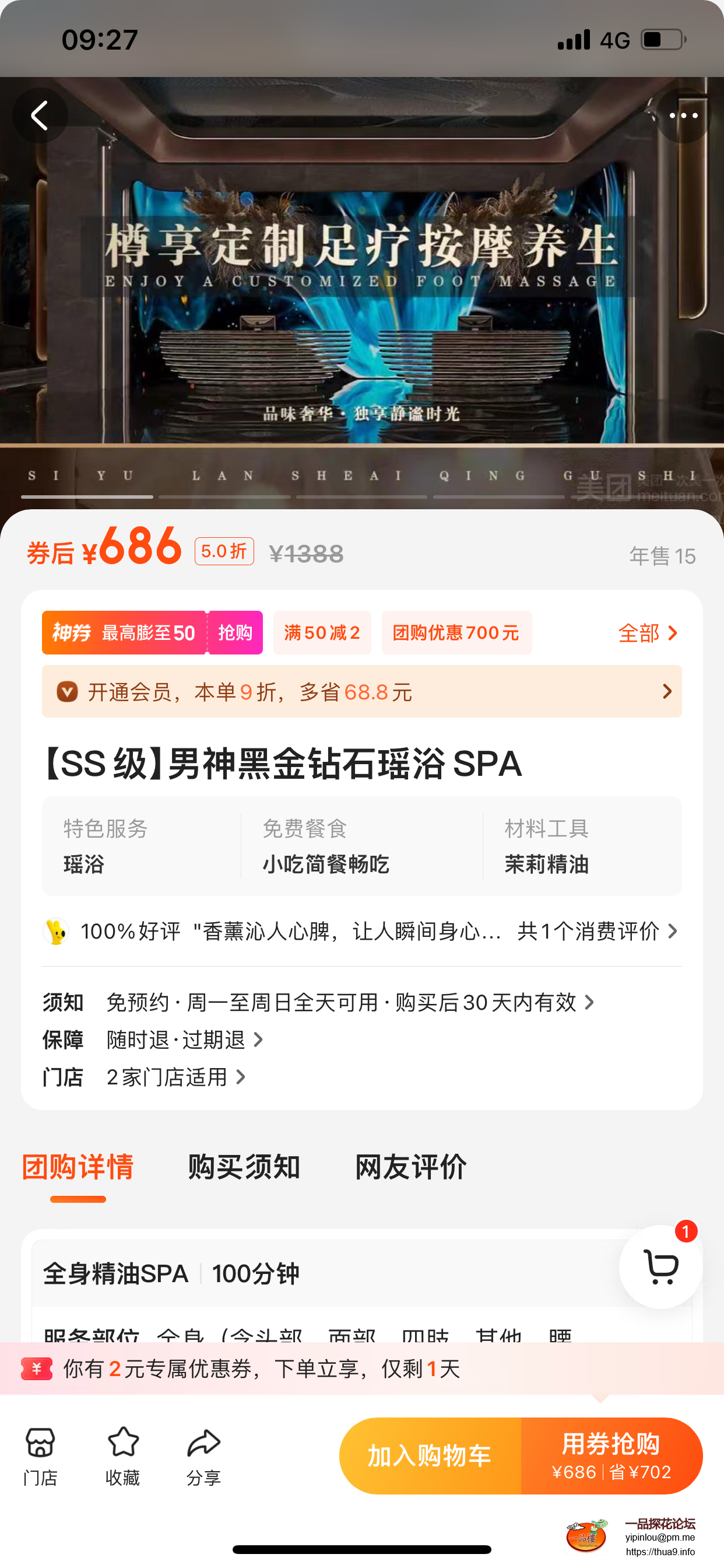Switch to the 购买须知 tab

tap(244, 1166)
